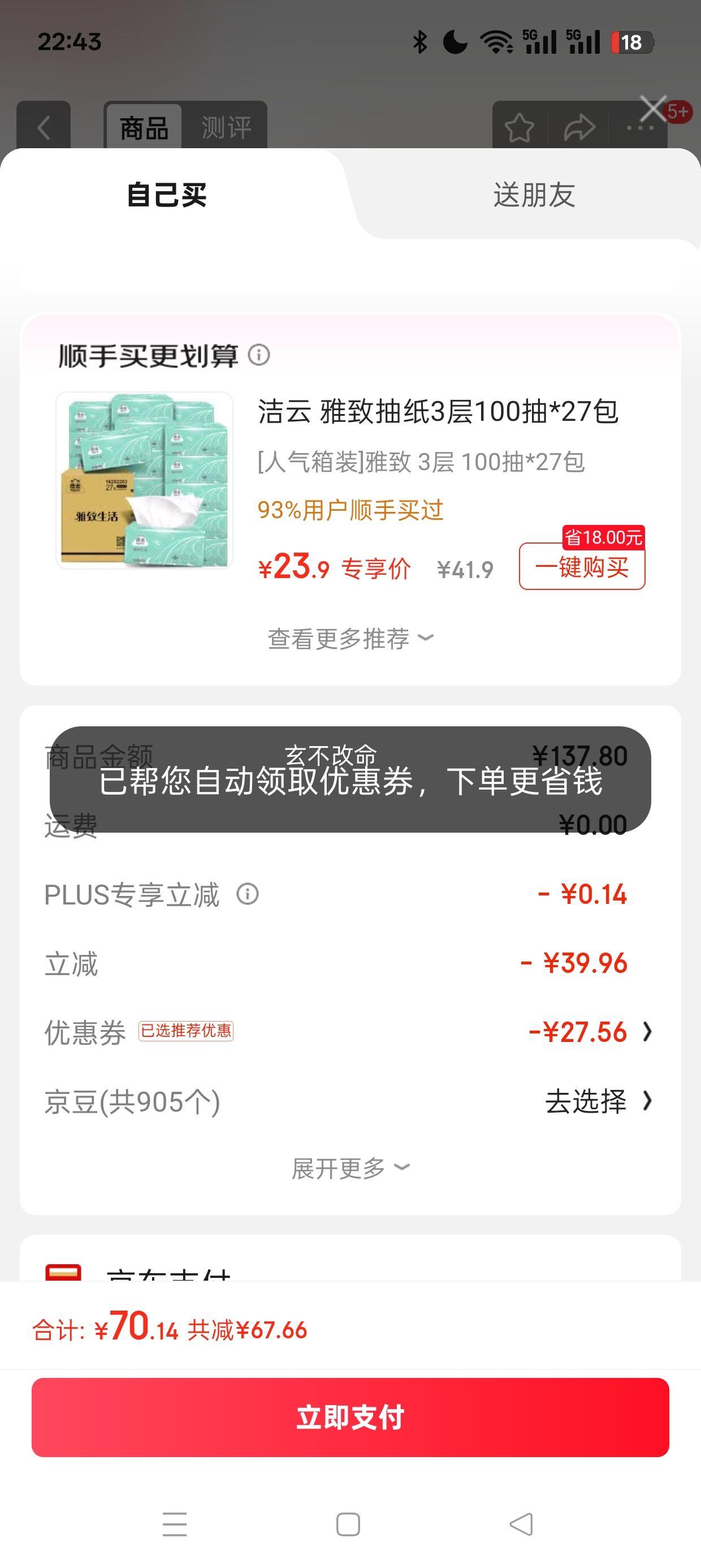
Task: Go back with the system back button
Action: [x=521, y=1525]
